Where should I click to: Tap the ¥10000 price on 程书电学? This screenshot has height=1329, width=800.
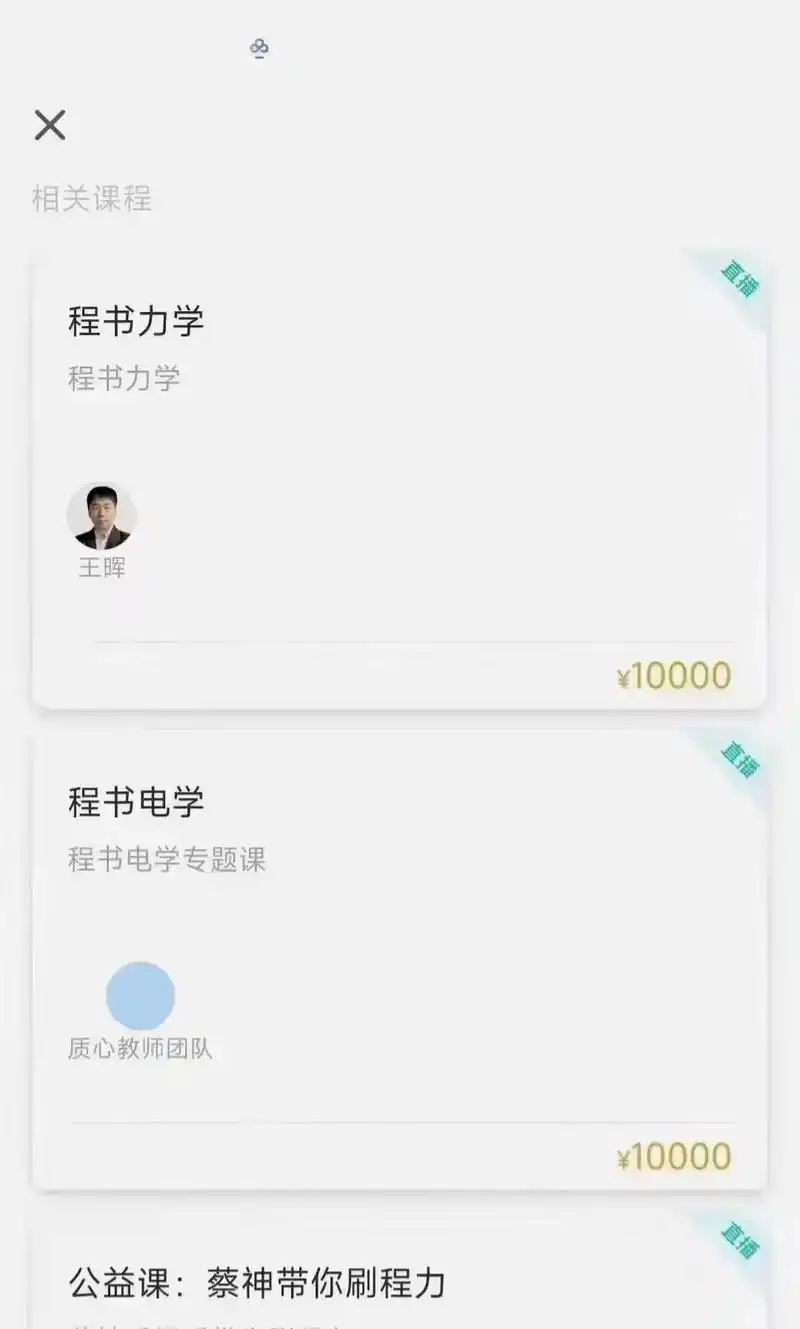coord(673,1156)
